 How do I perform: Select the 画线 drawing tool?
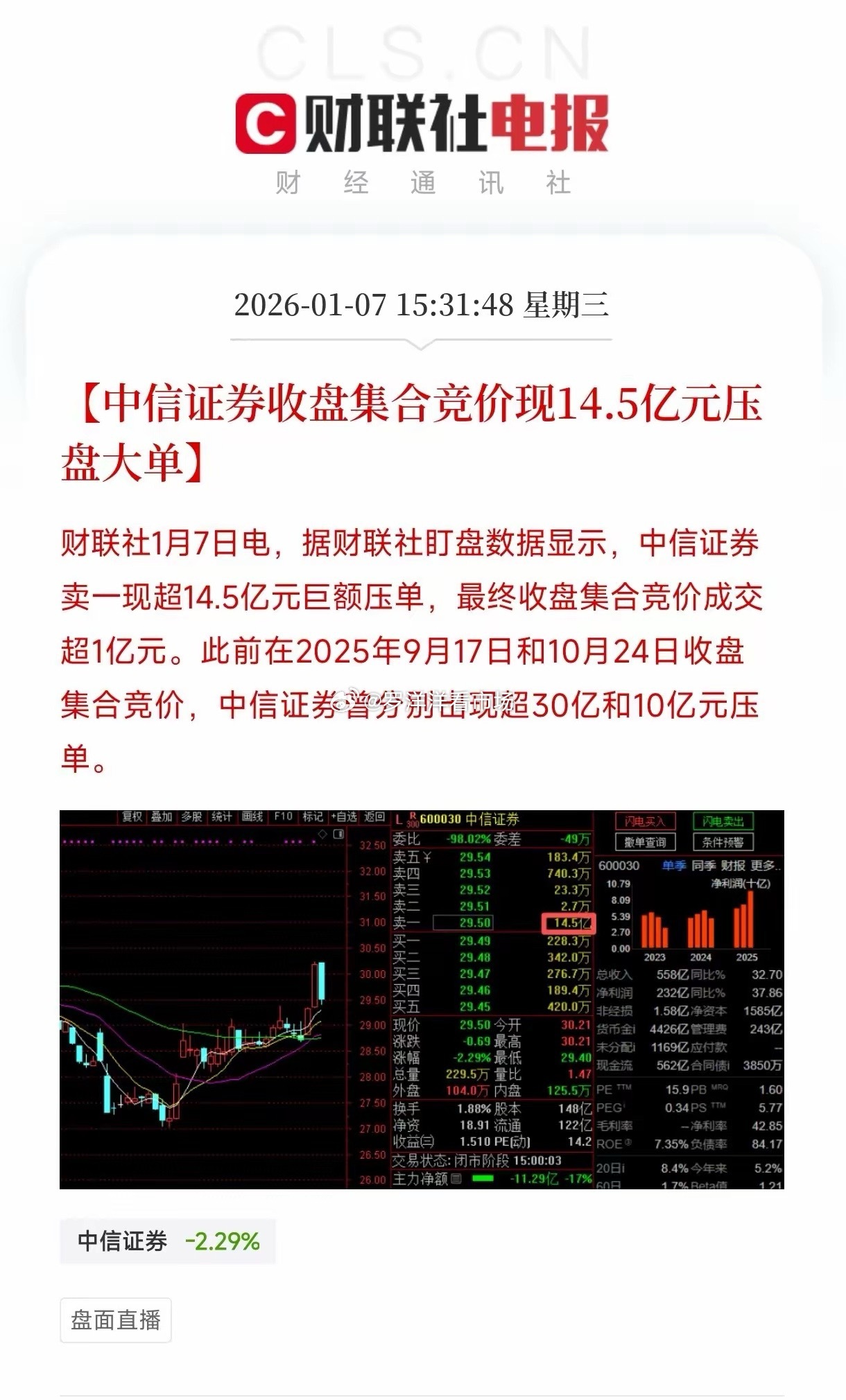pos(254,818)
